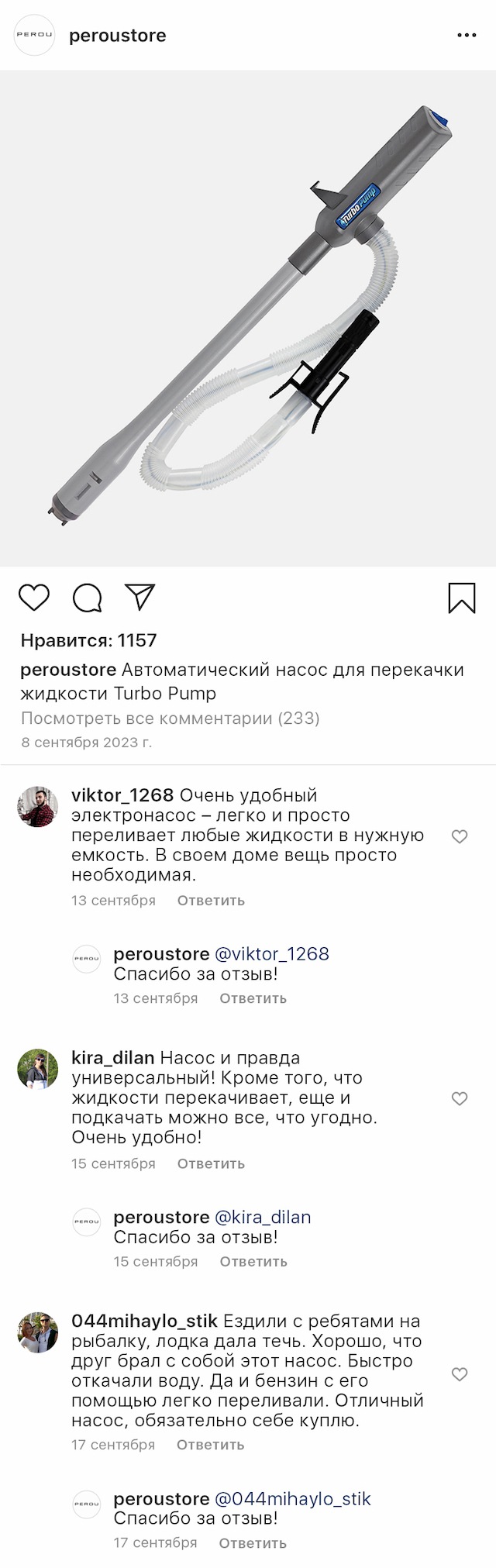The height and width of the screenshot is (1568, 496).
Task: Like kira_dilan's comment
Action: click(x=460, y=1098)
